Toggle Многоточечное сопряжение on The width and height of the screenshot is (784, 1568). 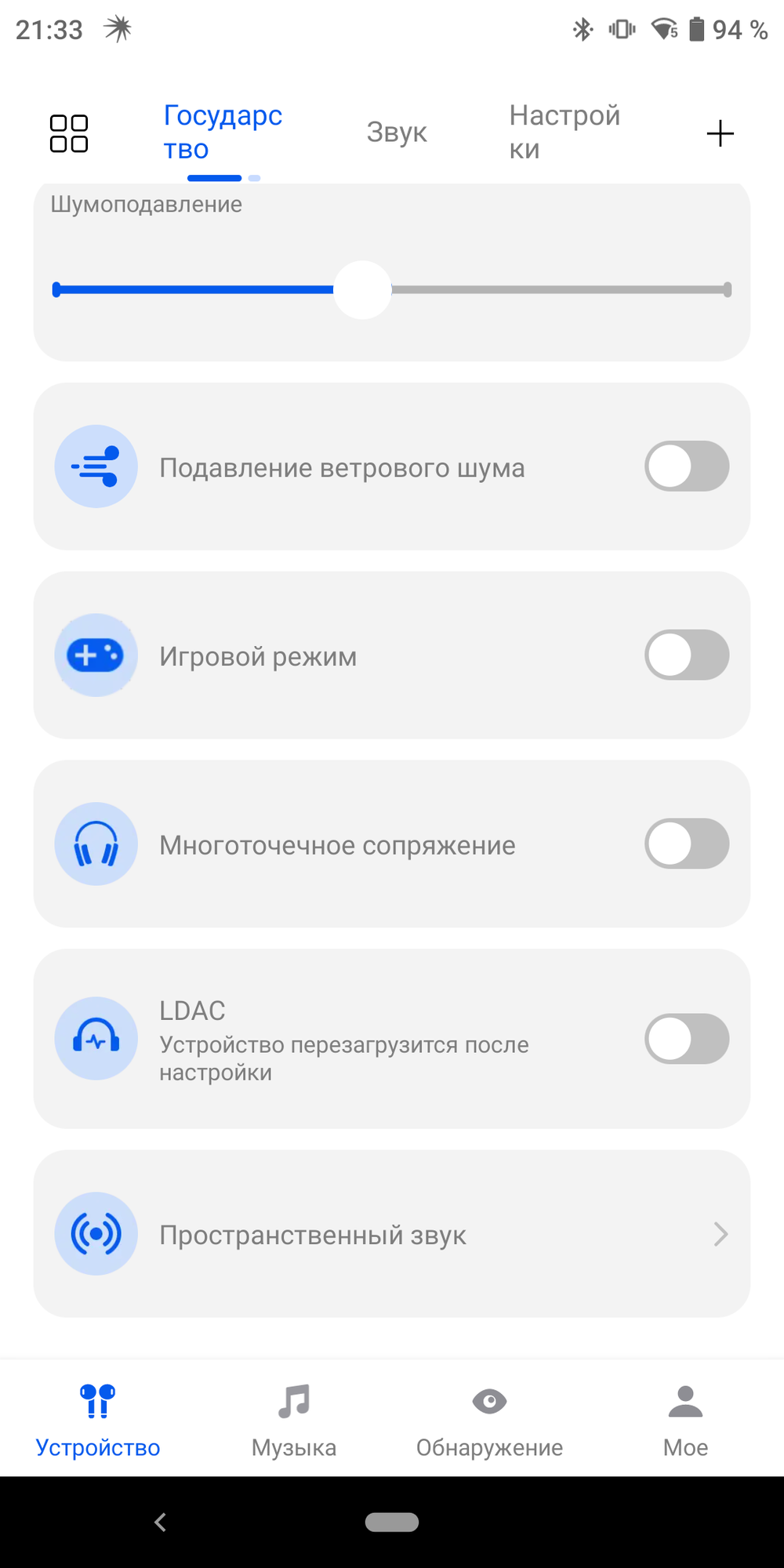click(687, 844)
